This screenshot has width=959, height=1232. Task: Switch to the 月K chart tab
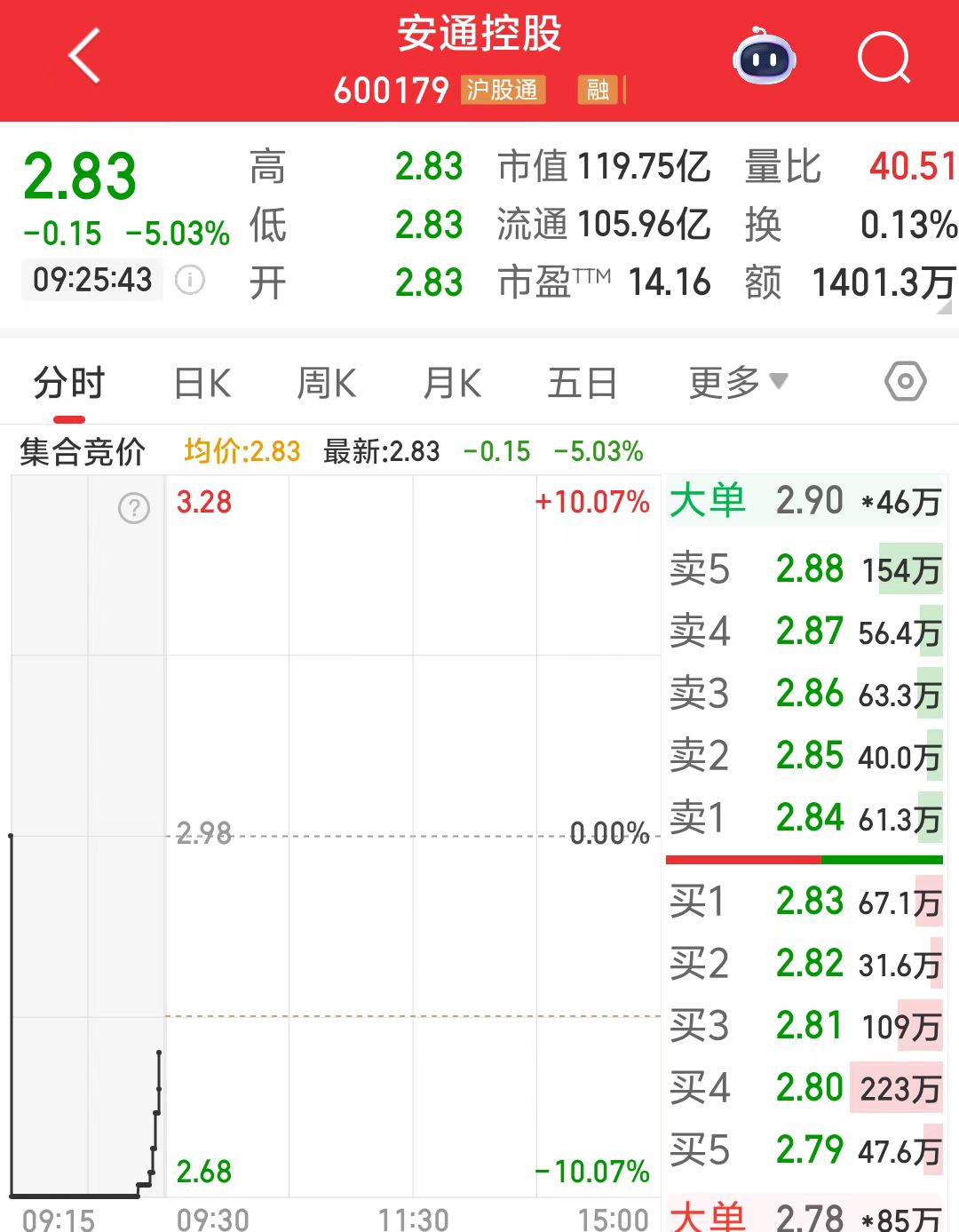point(452,384)
